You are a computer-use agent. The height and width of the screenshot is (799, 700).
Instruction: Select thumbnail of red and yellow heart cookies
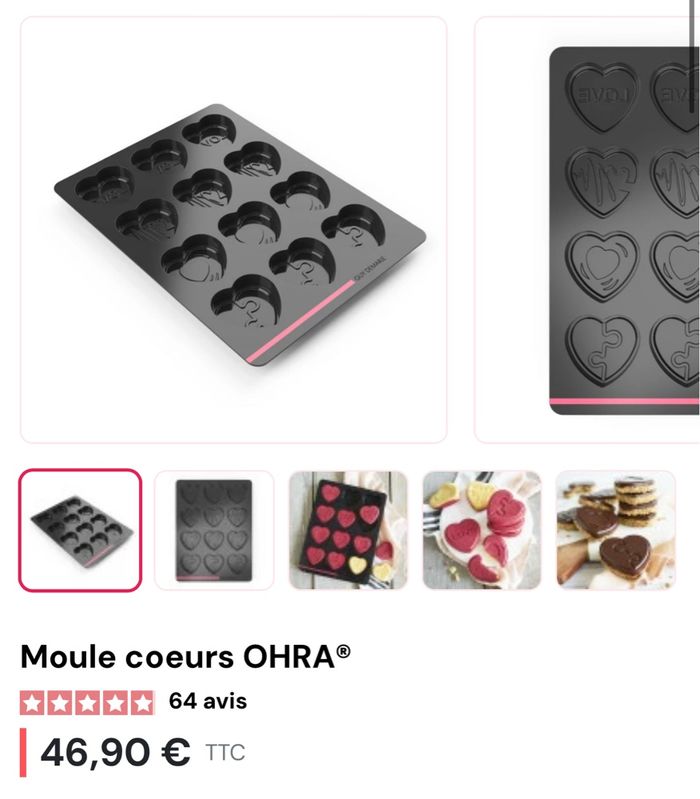[482, 530]
